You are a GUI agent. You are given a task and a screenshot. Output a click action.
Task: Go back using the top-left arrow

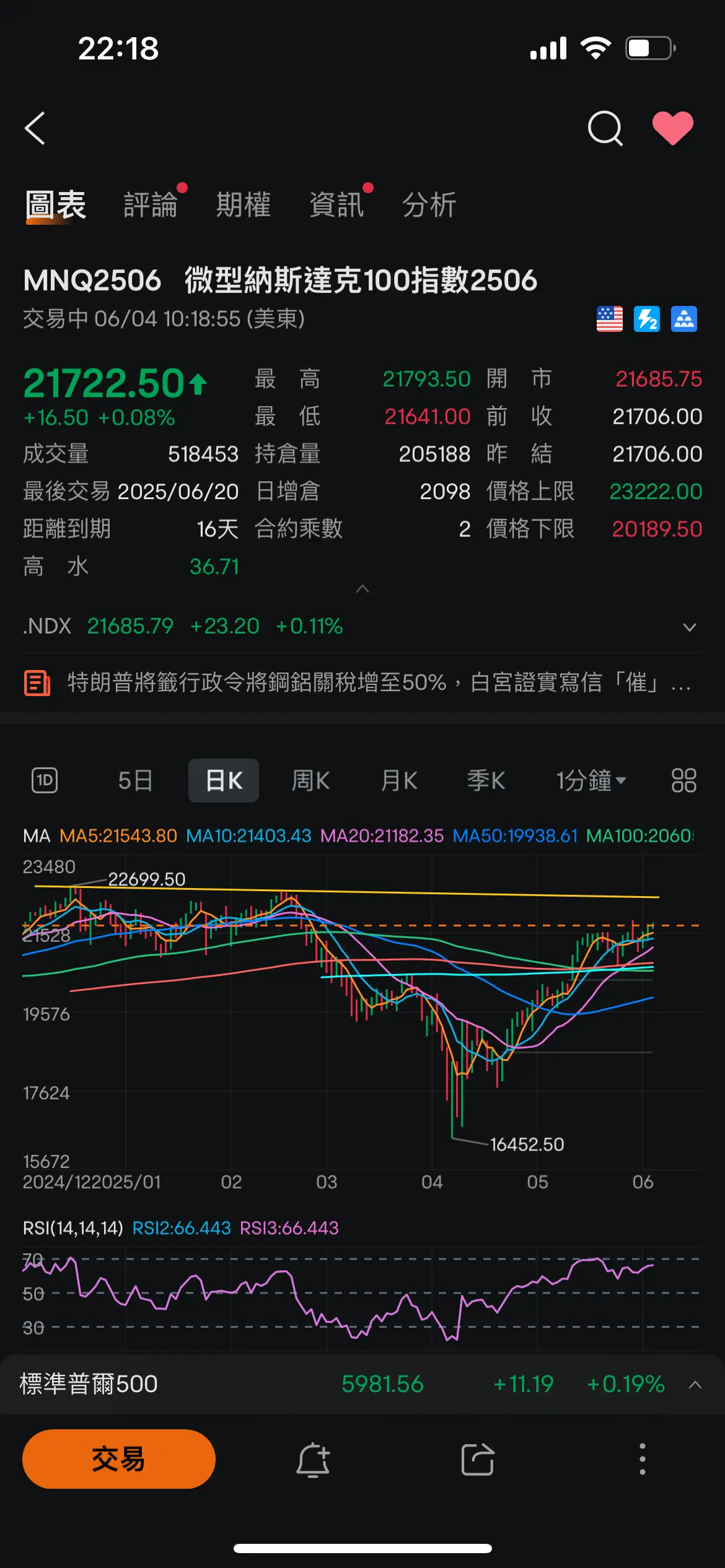tap(35, 128)
